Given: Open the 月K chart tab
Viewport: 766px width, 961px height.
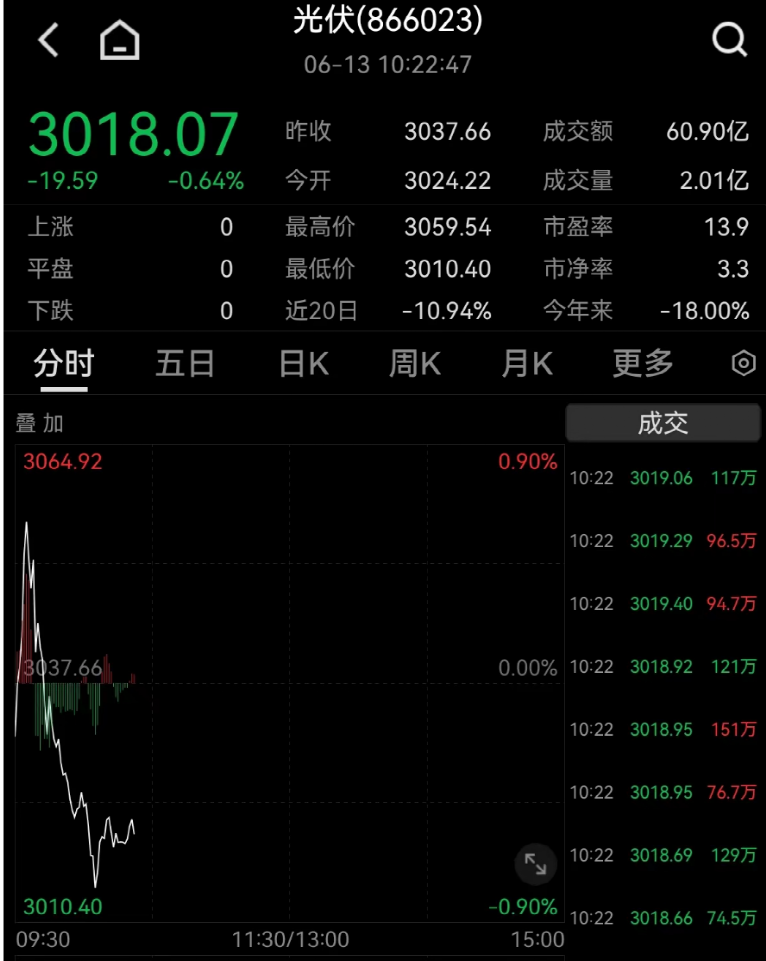Looking at the screenshot, I should [x=527, y=363].
